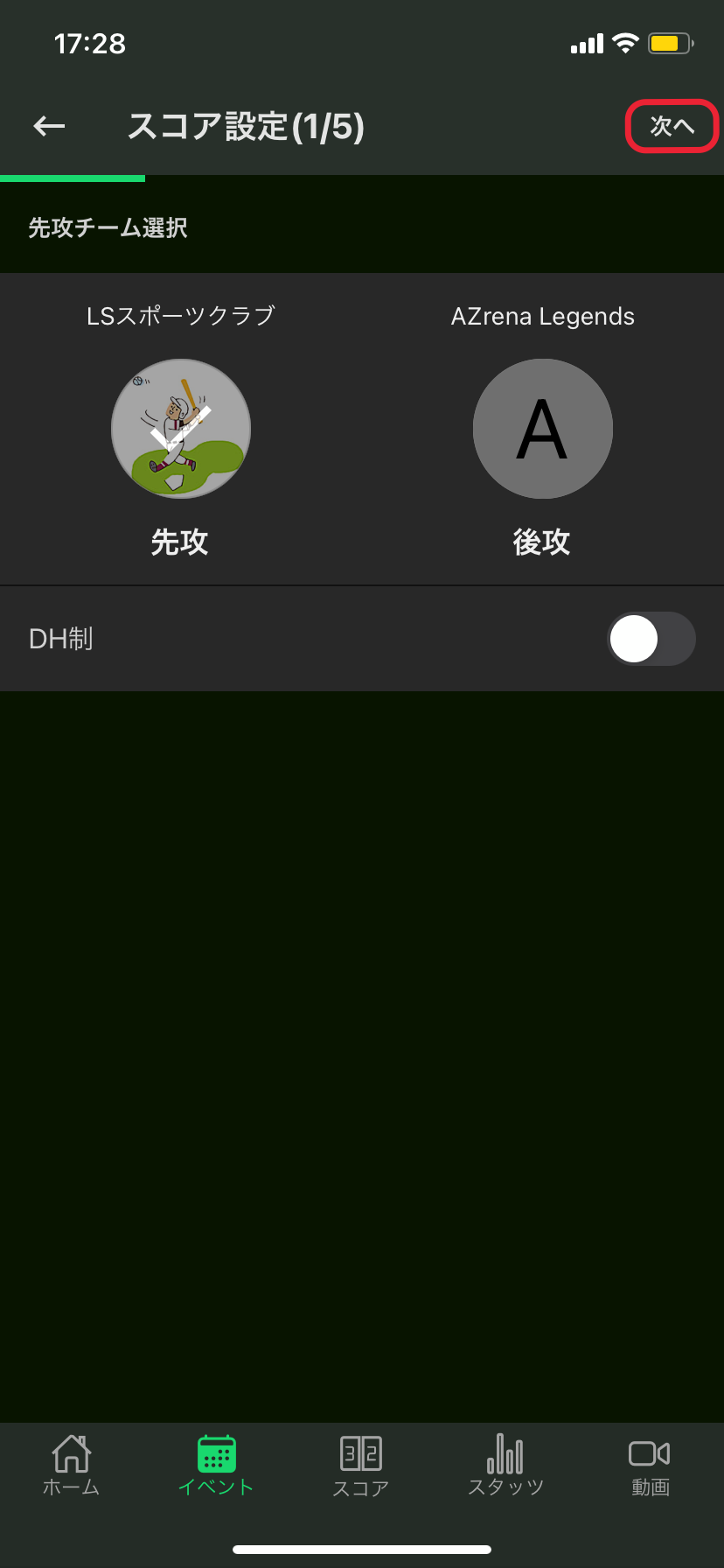Switch to the 動画 tab
The width and height of the screenshot is (724, 1568).
click(650, 1466)
